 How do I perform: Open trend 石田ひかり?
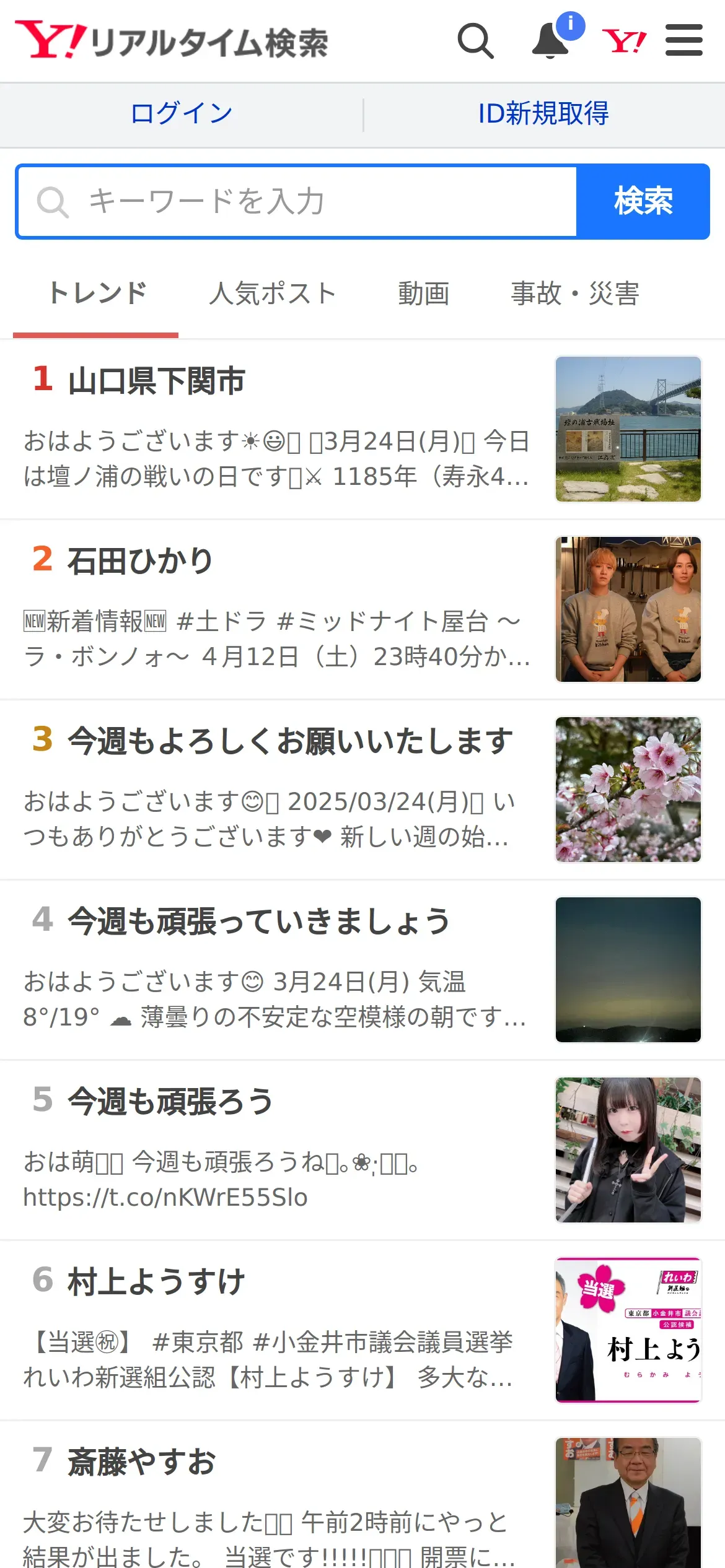pos(140,561)
